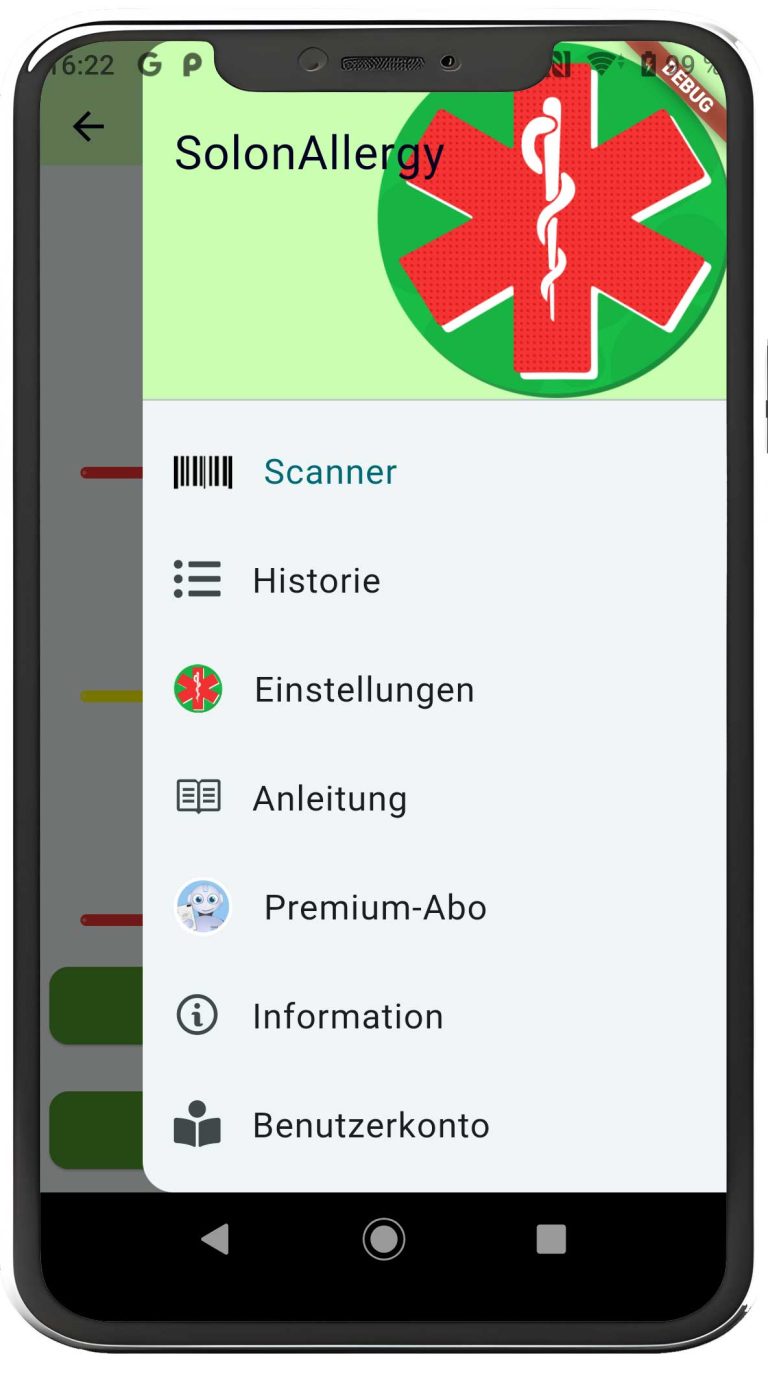Open Benutzerkonto

pos(370,1126)
